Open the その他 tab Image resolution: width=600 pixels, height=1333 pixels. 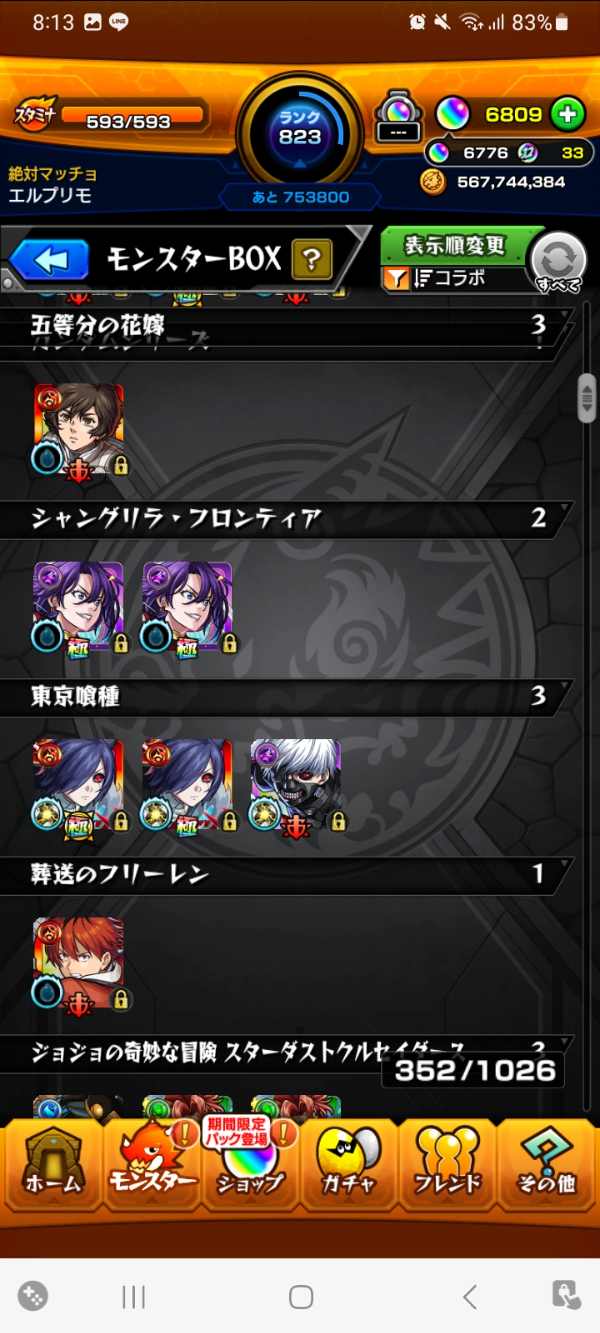(x=547, y=1163)
